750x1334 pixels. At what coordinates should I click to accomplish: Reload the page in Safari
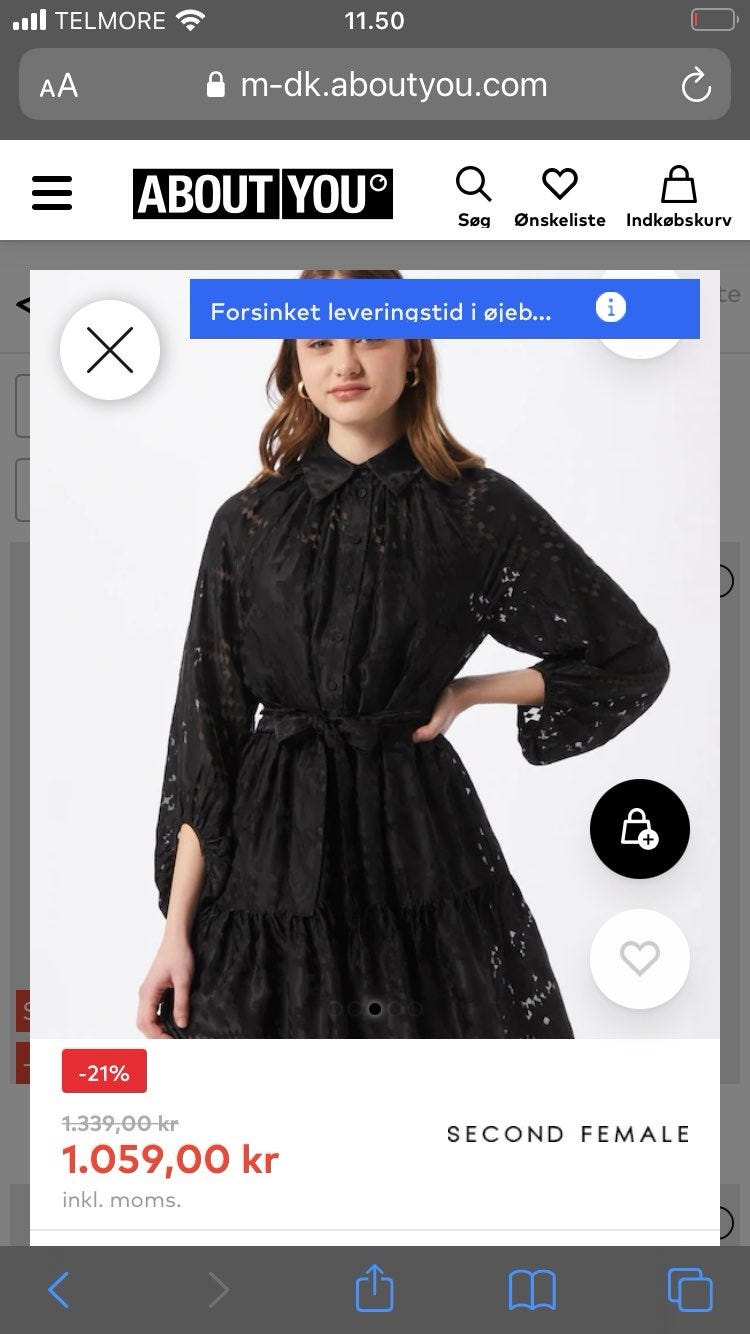[695, 85]
